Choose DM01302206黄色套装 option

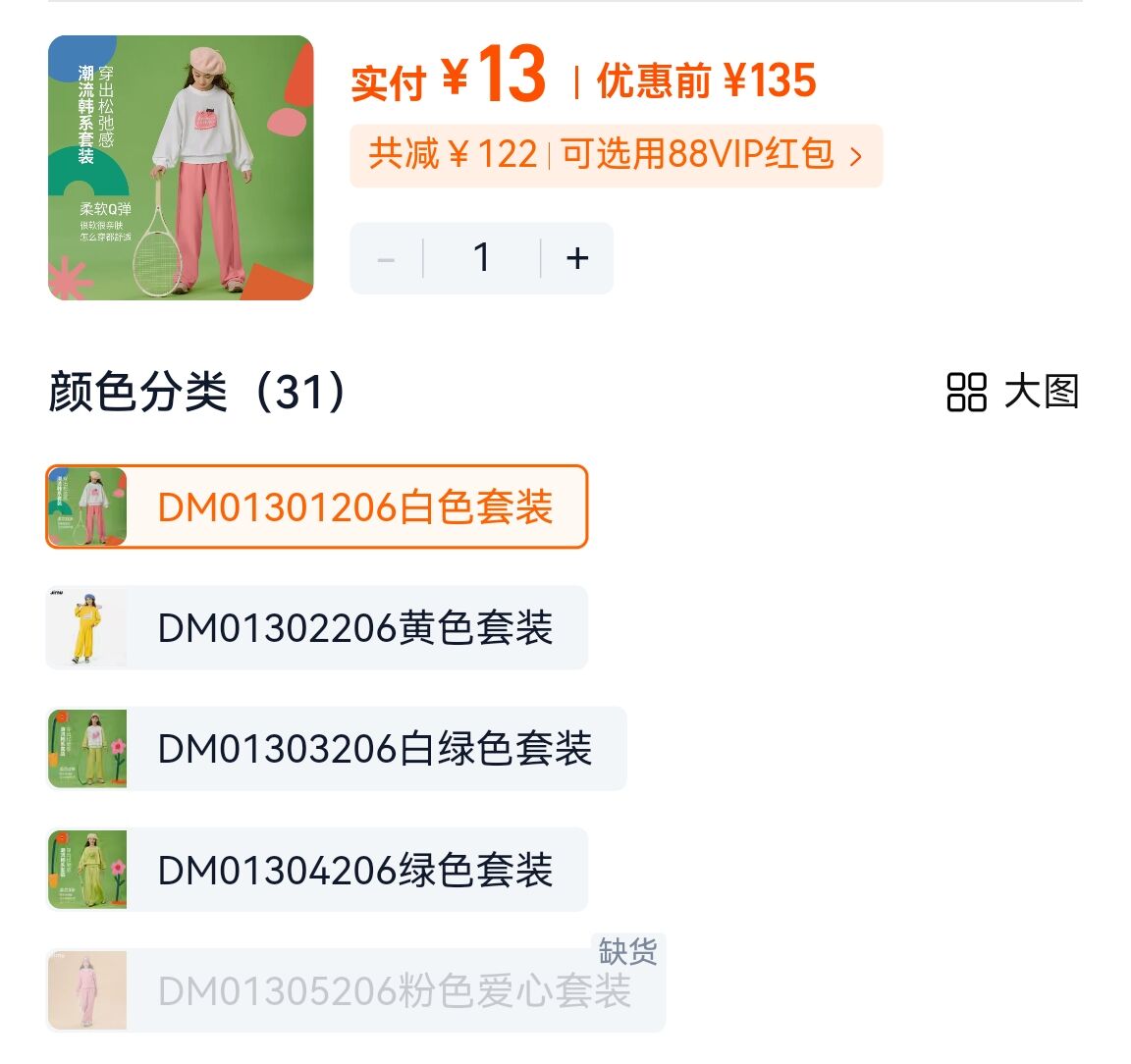[316, 628]
